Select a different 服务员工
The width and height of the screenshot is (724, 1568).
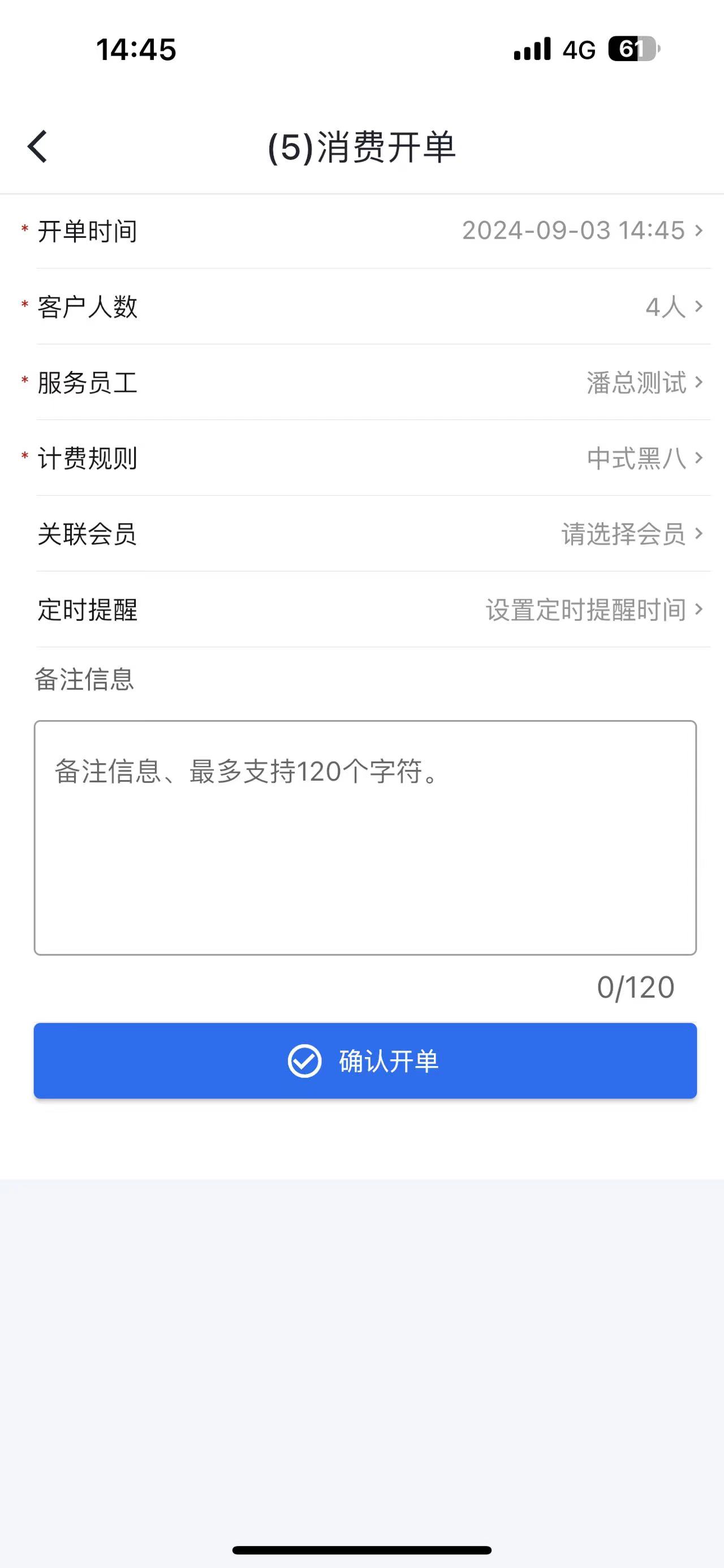click(644, 382)
